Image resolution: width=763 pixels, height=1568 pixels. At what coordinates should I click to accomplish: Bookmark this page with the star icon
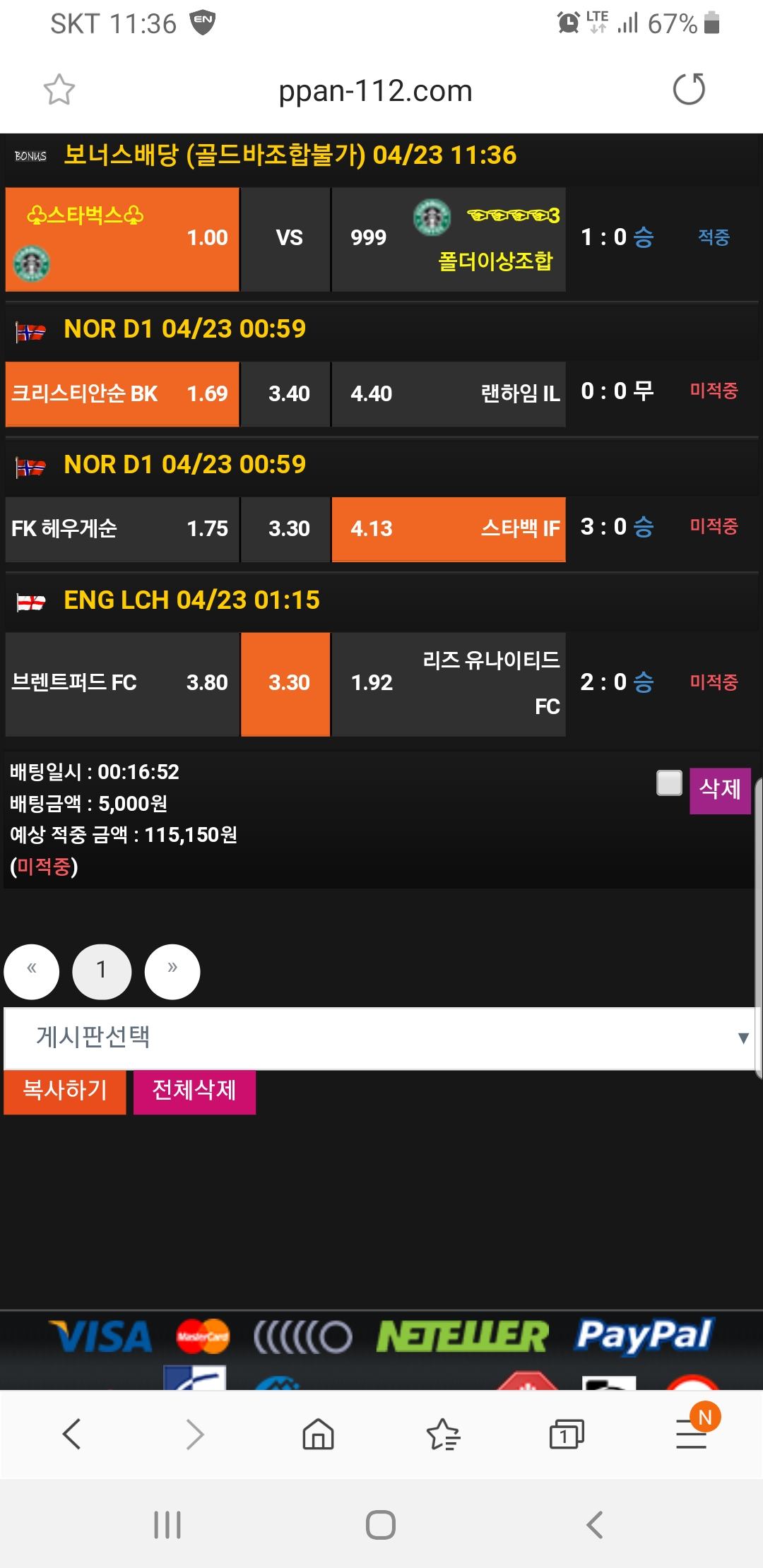click(59, 90)
